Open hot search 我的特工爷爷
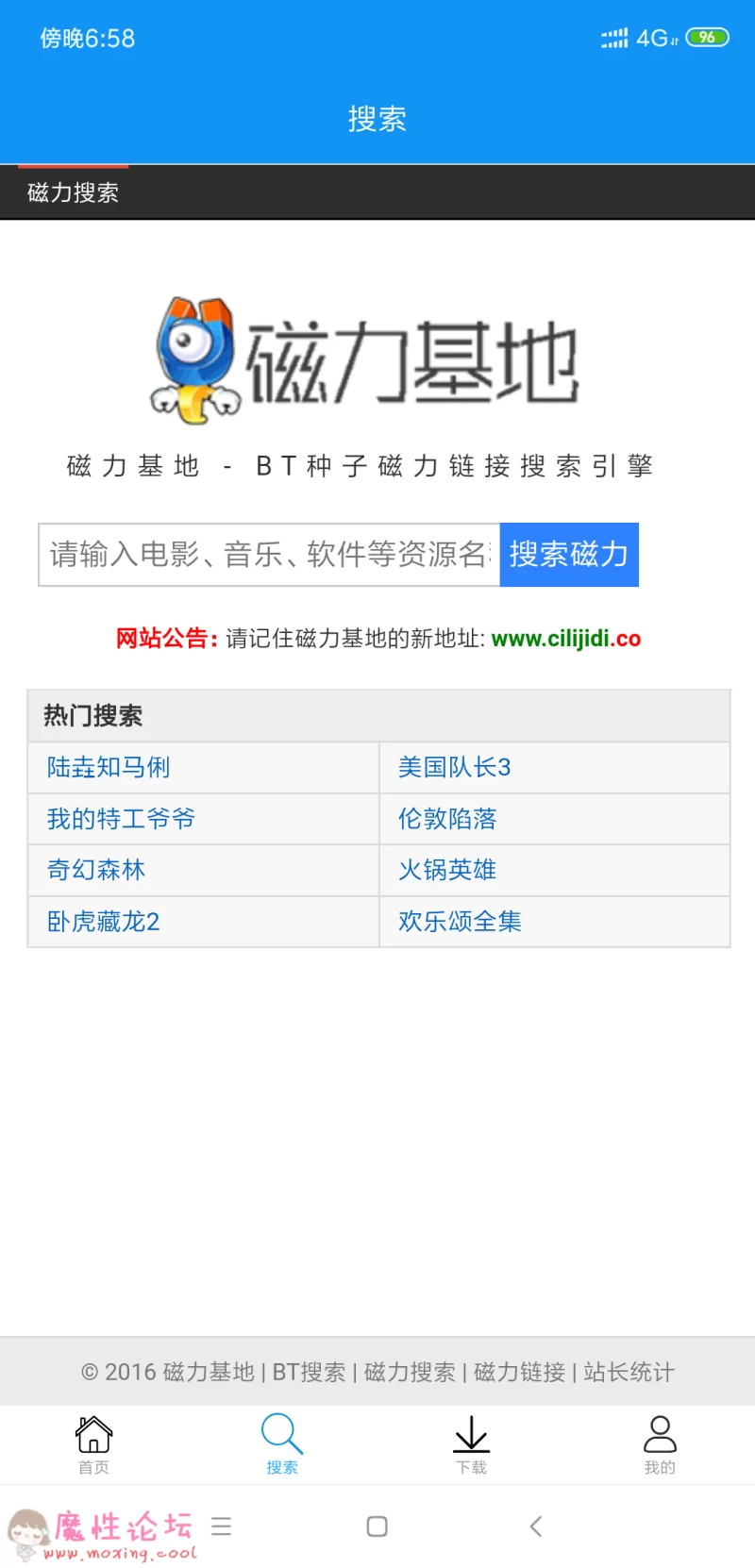The image size is (755, 1568). pyautogui.click(x=121, y=819)
